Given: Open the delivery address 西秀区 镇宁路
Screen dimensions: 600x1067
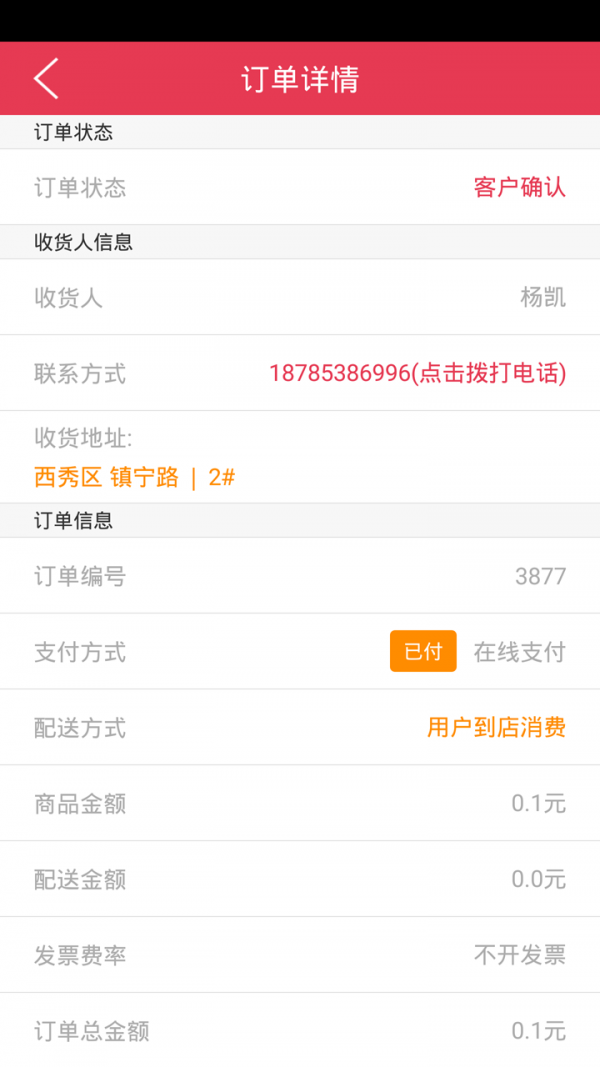Looking at the screenshot, I should [135, 478].
